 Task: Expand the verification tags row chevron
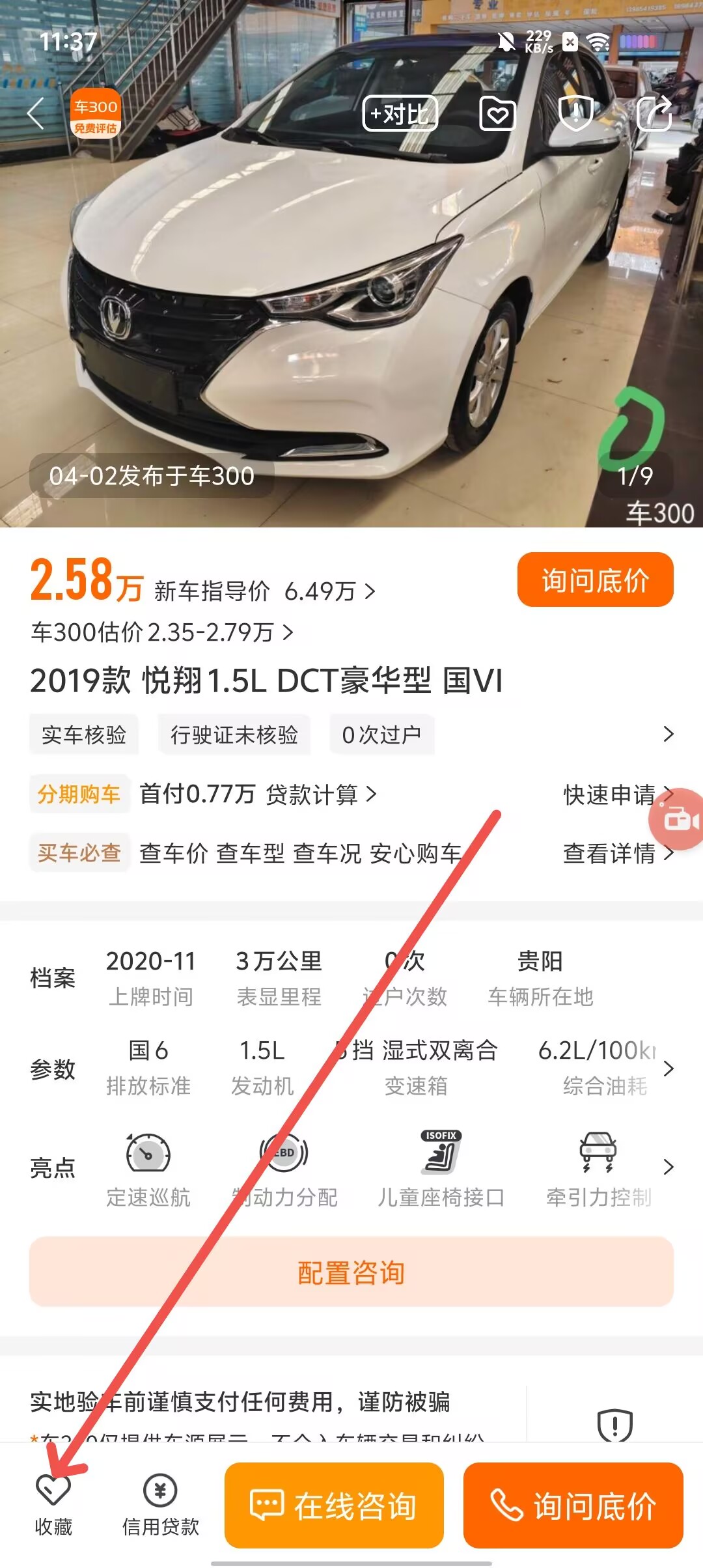[668, 735]
